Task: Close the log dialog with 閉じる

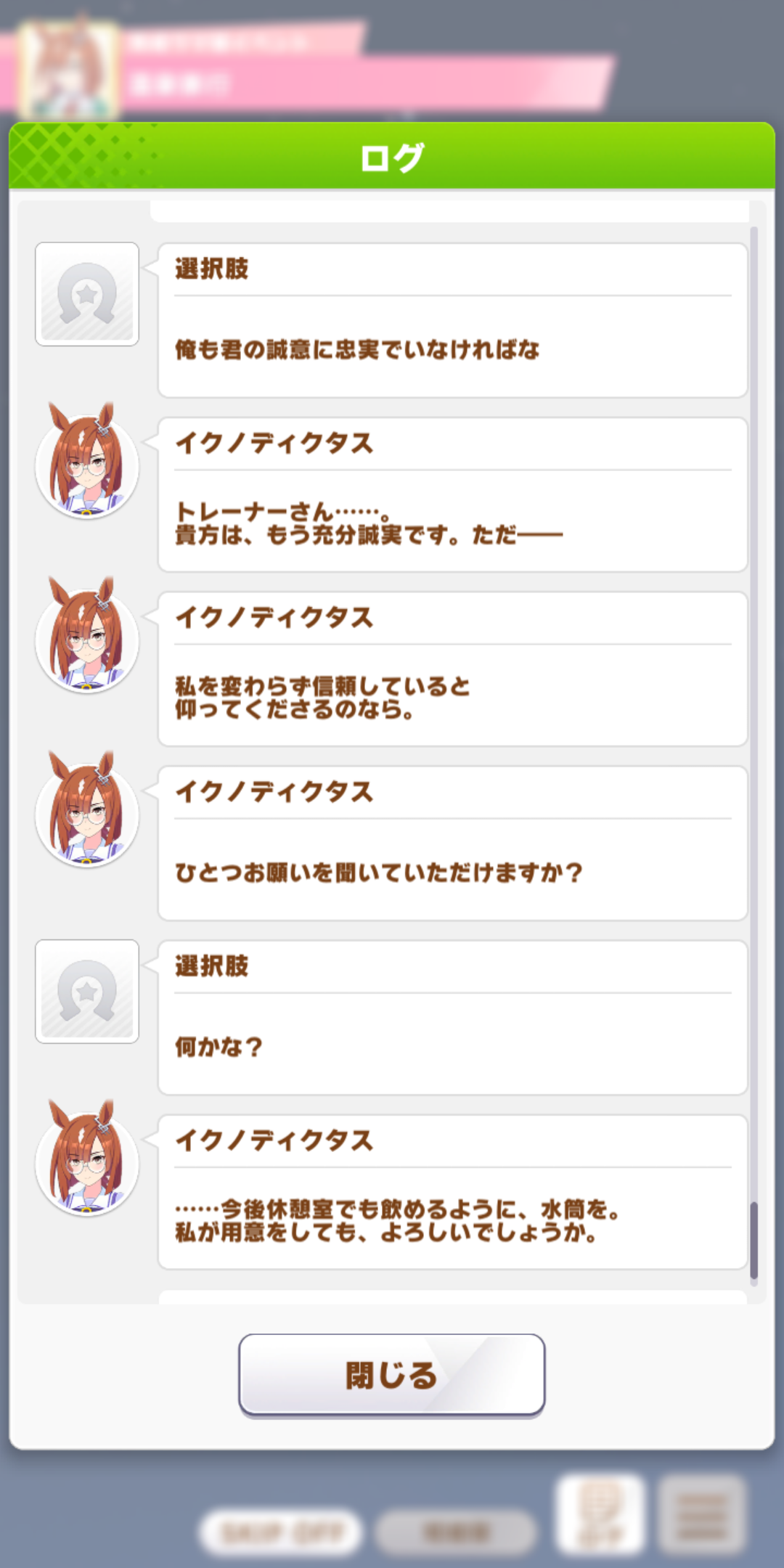Action: click(x=391, y=1375)
